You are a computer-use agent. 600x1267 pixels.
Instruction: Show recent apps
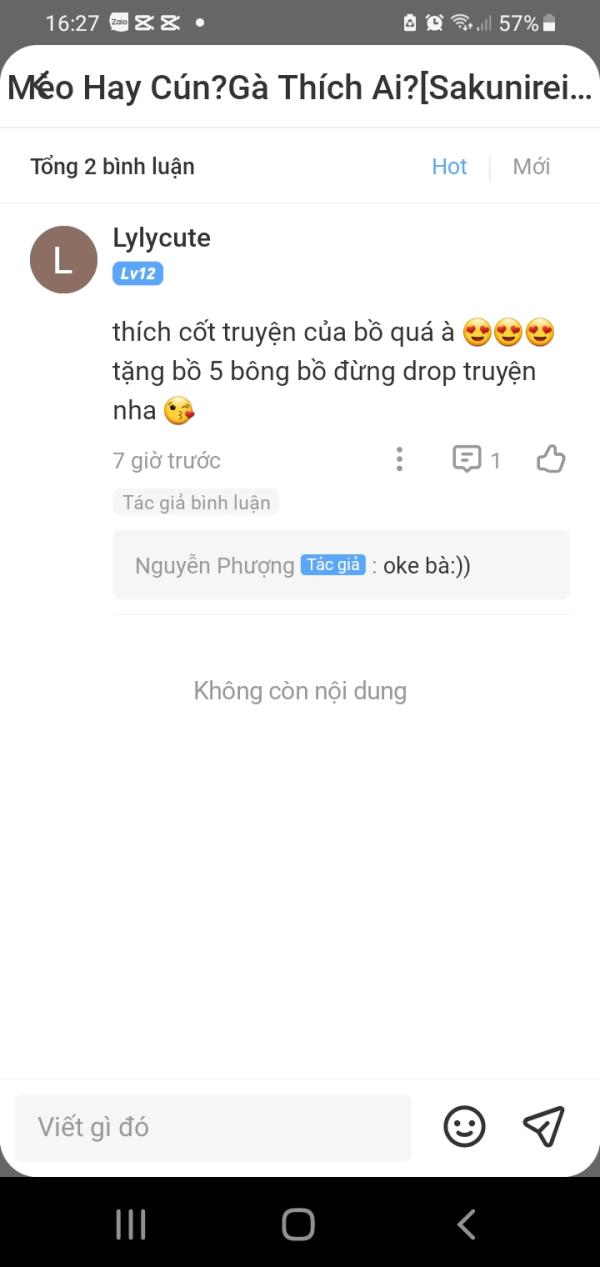pyautogui.click(x=131, y=1224)
